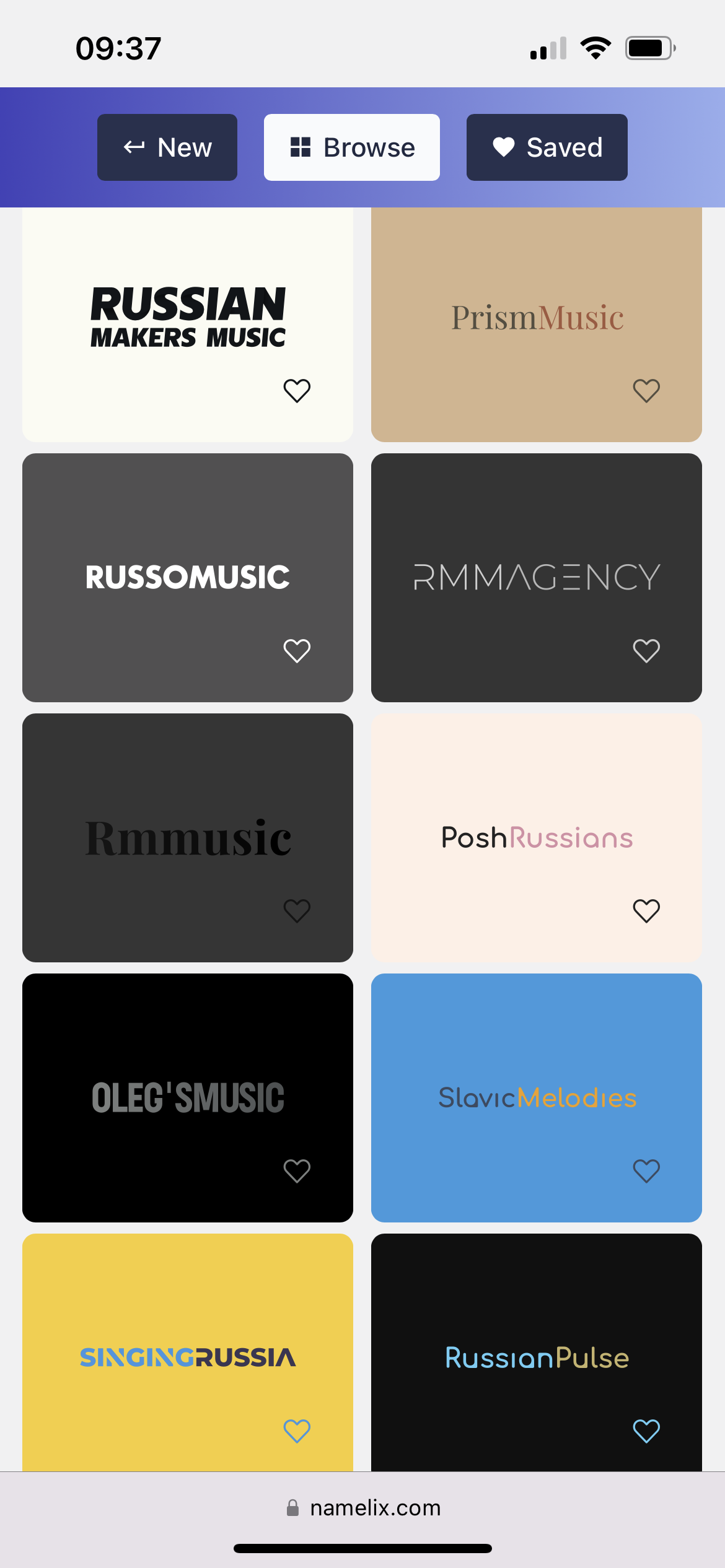Viewport: 725px width, 1568px height.
Task: Select the PoshRussians logo card
Action: [x=537, y=837]
